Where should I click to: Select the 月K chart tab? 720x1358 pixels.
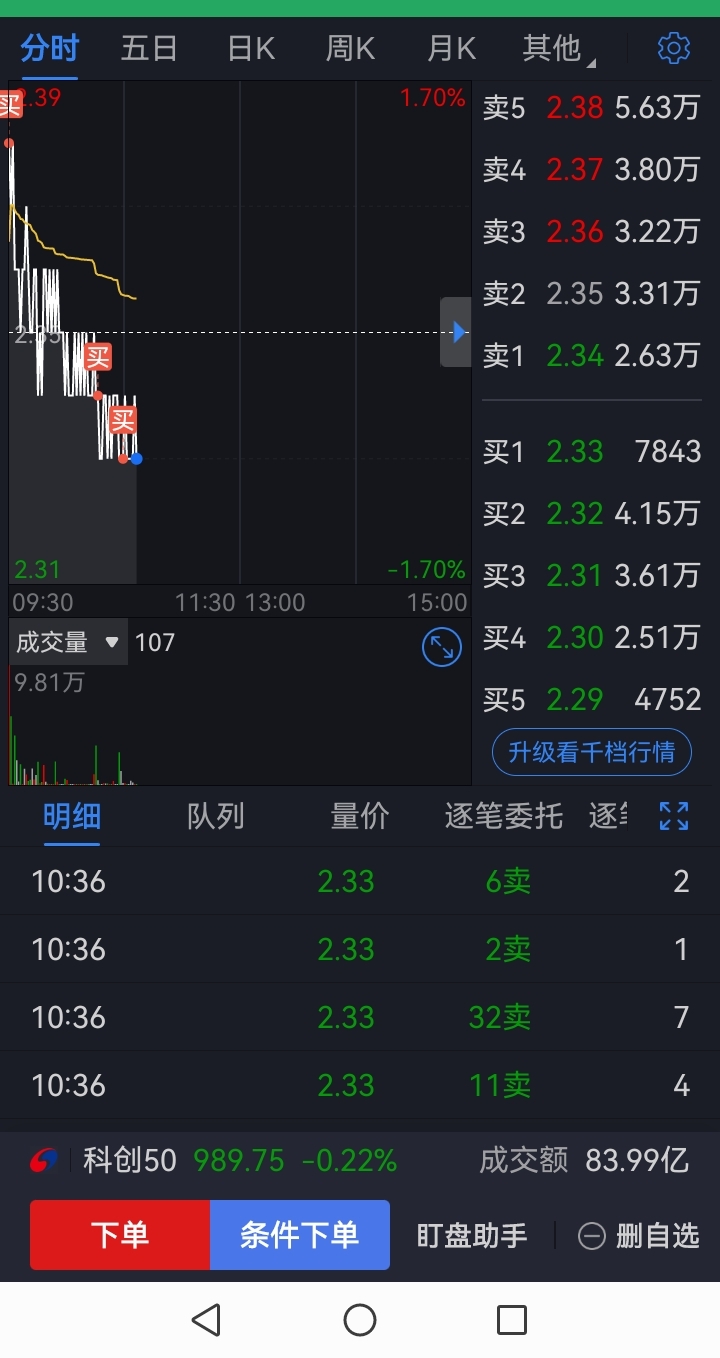(x=451, y=48)
